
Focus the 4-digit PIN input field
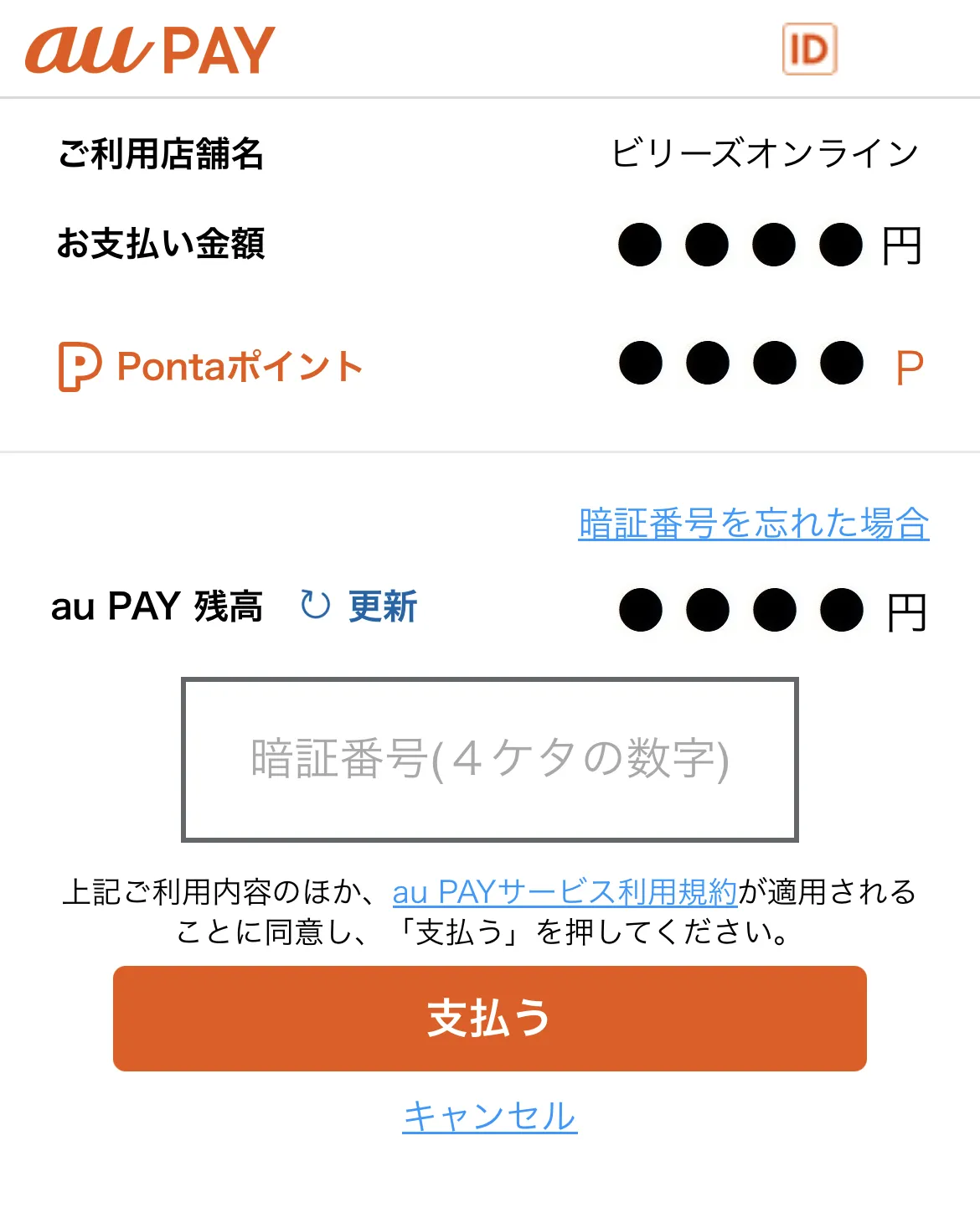click(490, 760)
